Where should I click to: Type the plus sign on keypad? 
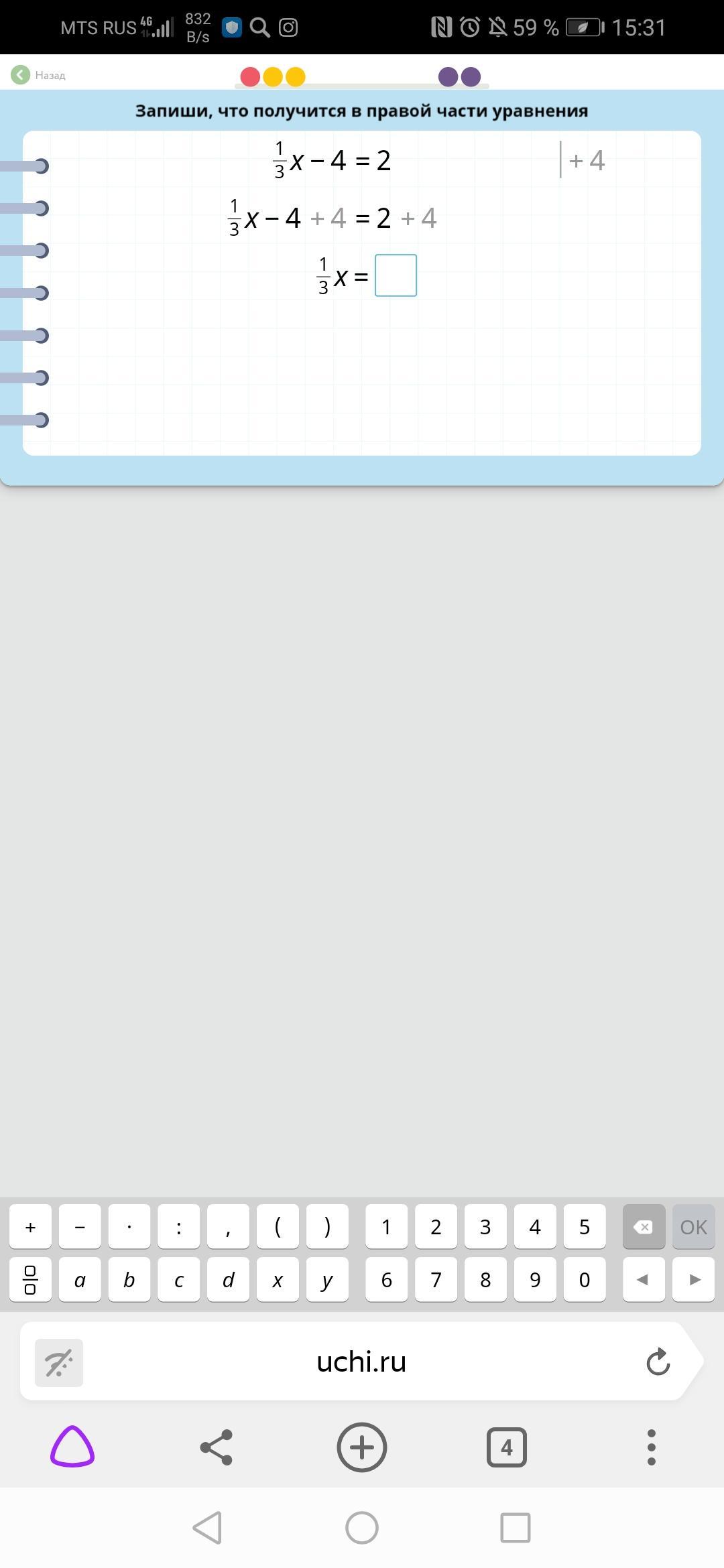[x=30, y=1227]
